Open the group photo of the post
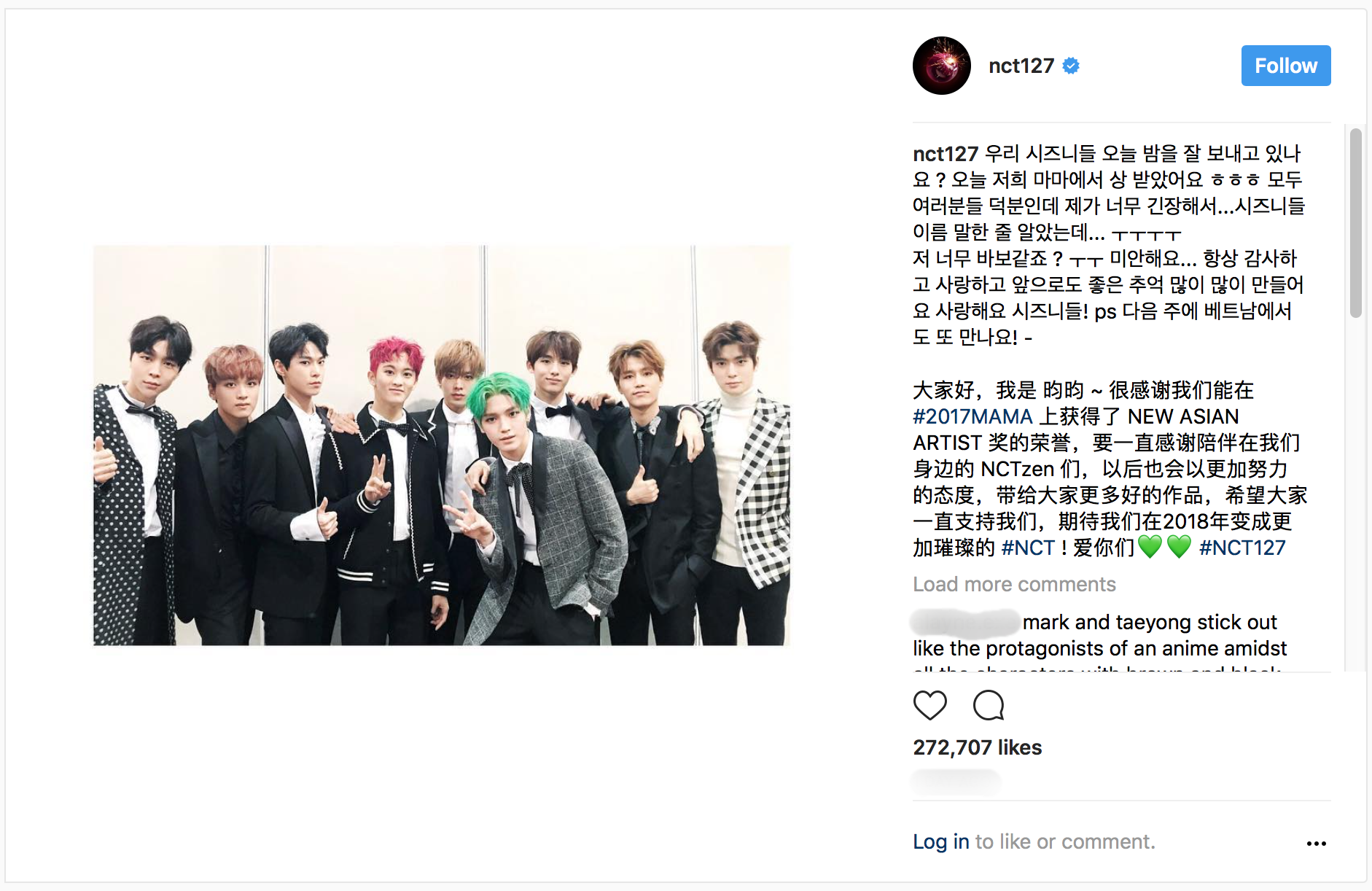Screen dimensions: 1372x891 tap(441, 445)
